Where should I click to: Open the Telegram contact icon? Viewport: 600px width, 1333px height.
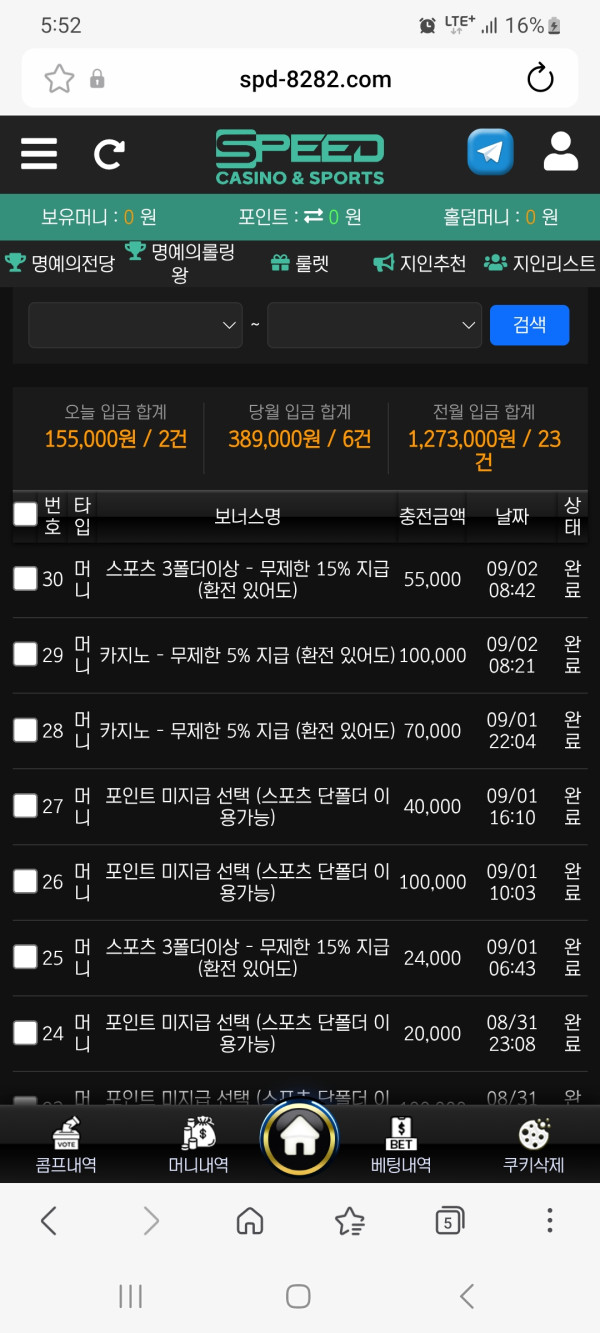point(490,153)
